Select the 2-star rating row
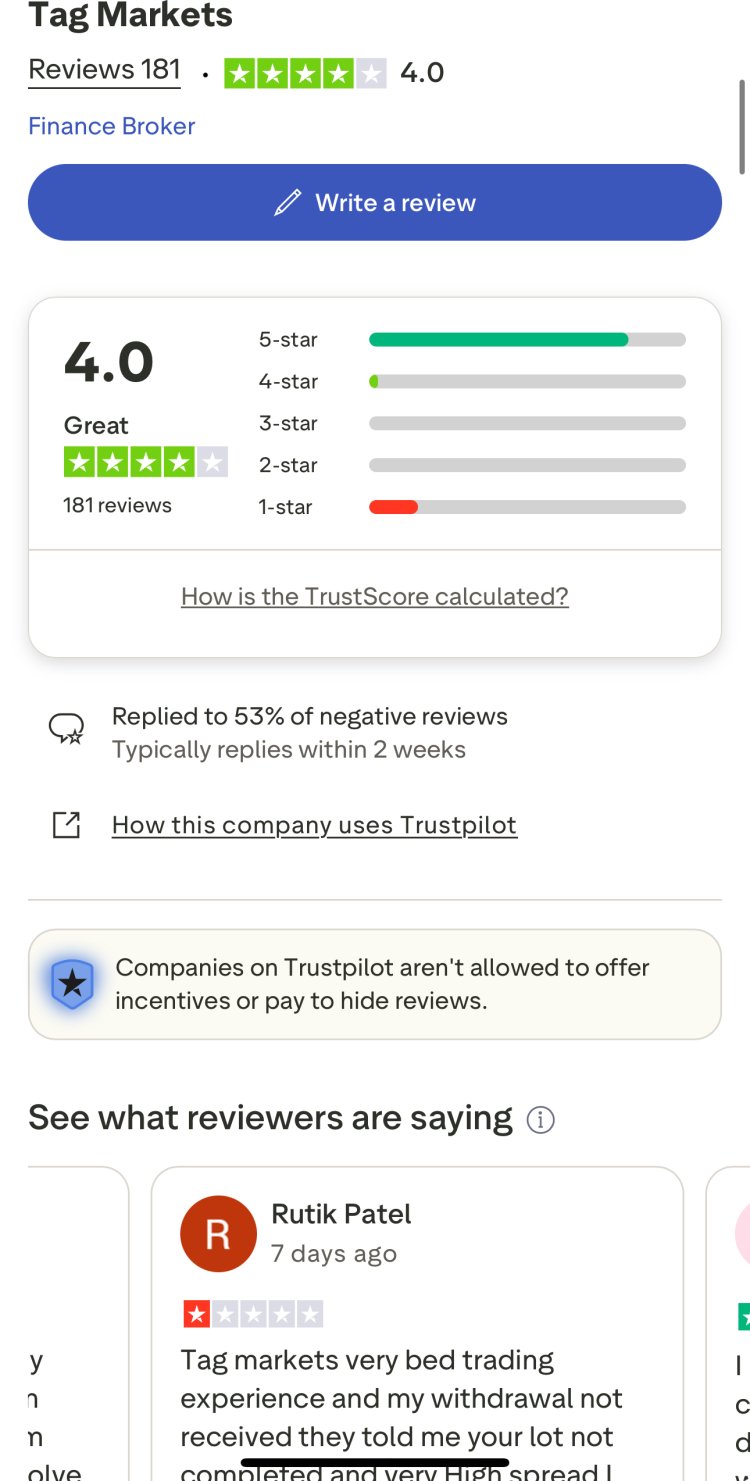Image resolution: width=750 pixels, height=1481 pixels. click(472, 466)
